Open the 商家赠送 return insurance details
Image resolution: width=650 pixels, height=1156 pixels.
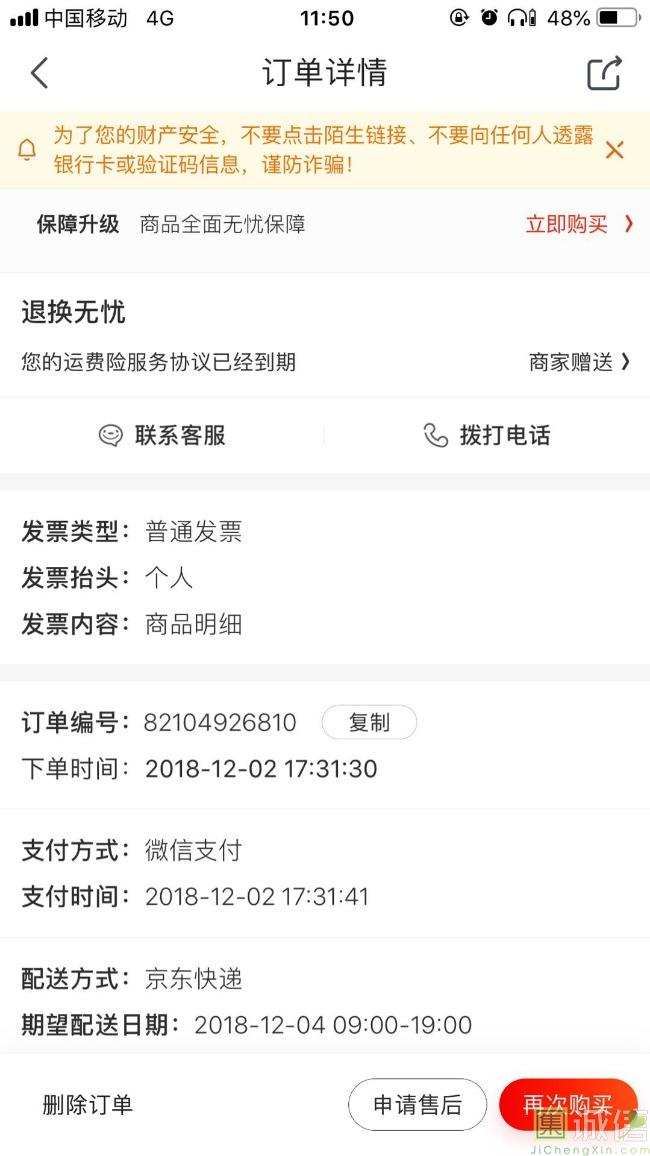579,362
